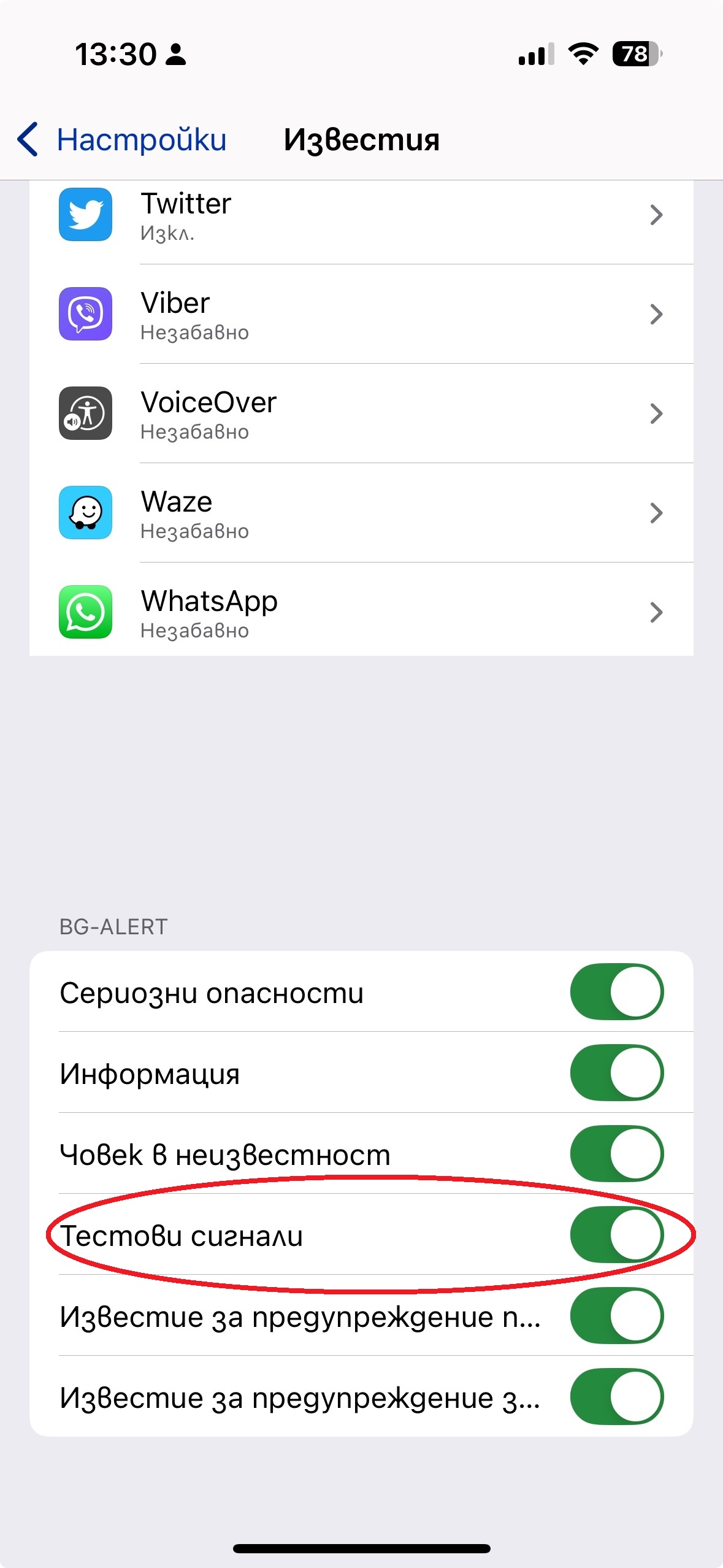Toggle Известие за предупреждение з… switch
The width and height of the screenshot is (723, 1568).
[x=616, y=1397]
